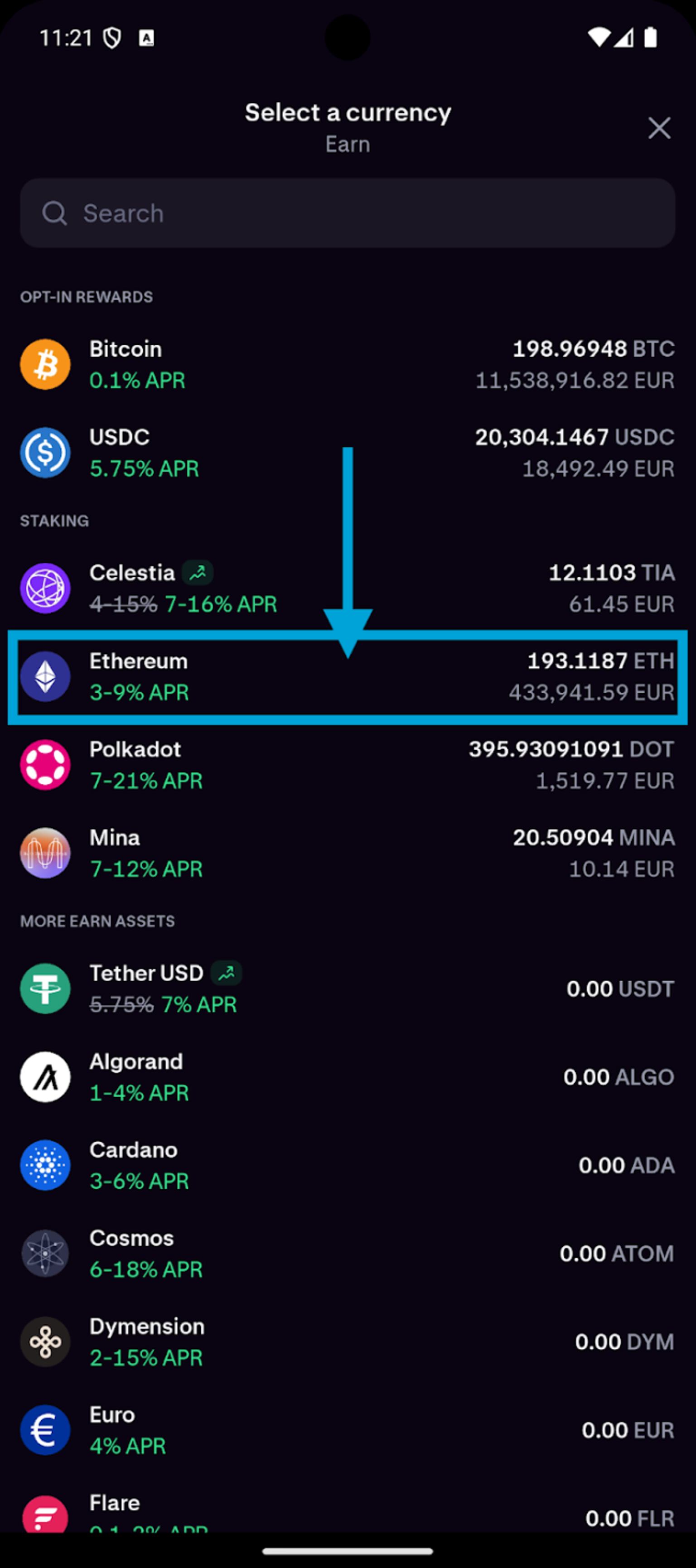The height and width of the screenshot is (1568, 696).
Task: Select Ethereum for staking
Action: (x=347, y=677)
